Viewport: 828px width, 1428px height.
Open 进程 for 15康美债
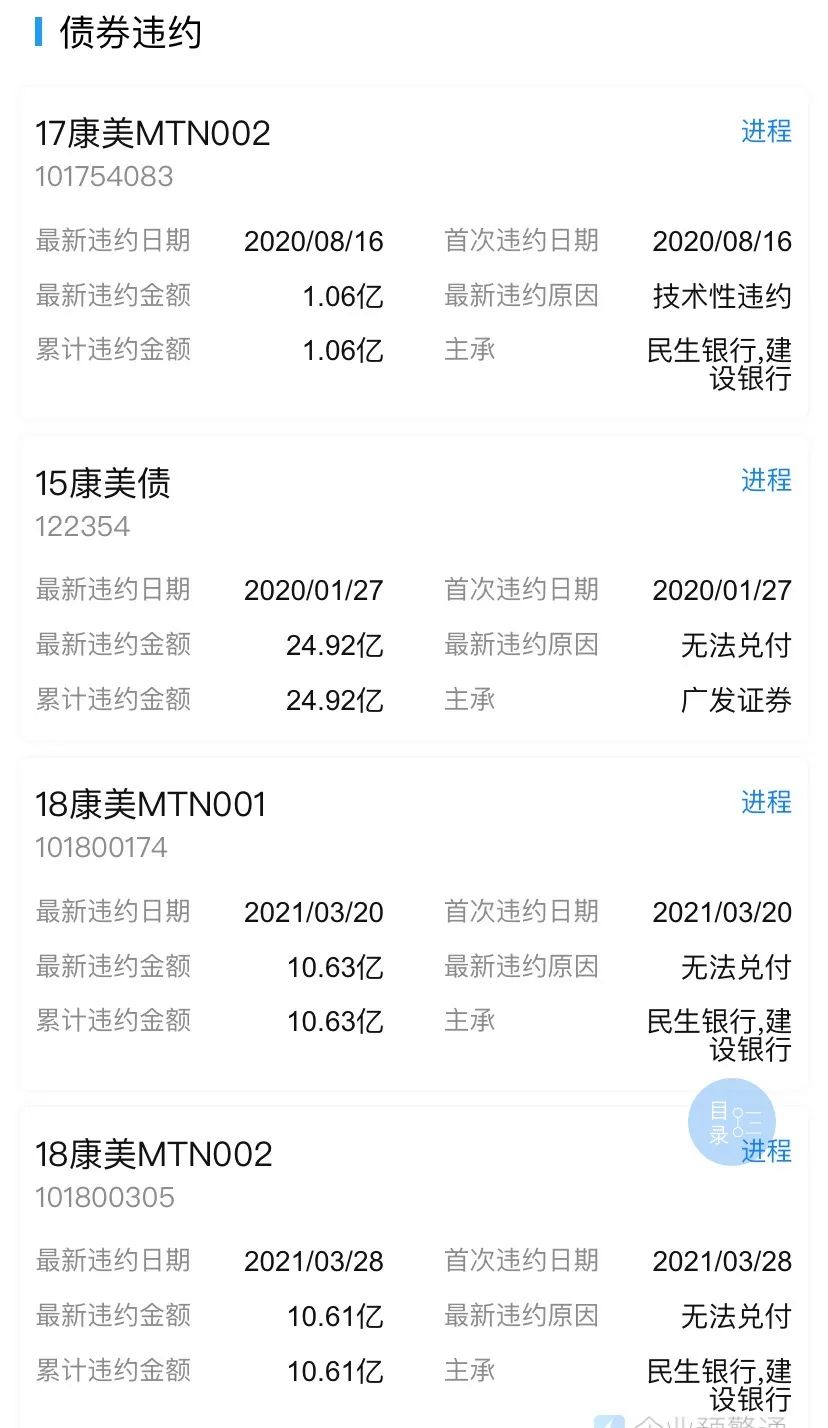(766, 480)
